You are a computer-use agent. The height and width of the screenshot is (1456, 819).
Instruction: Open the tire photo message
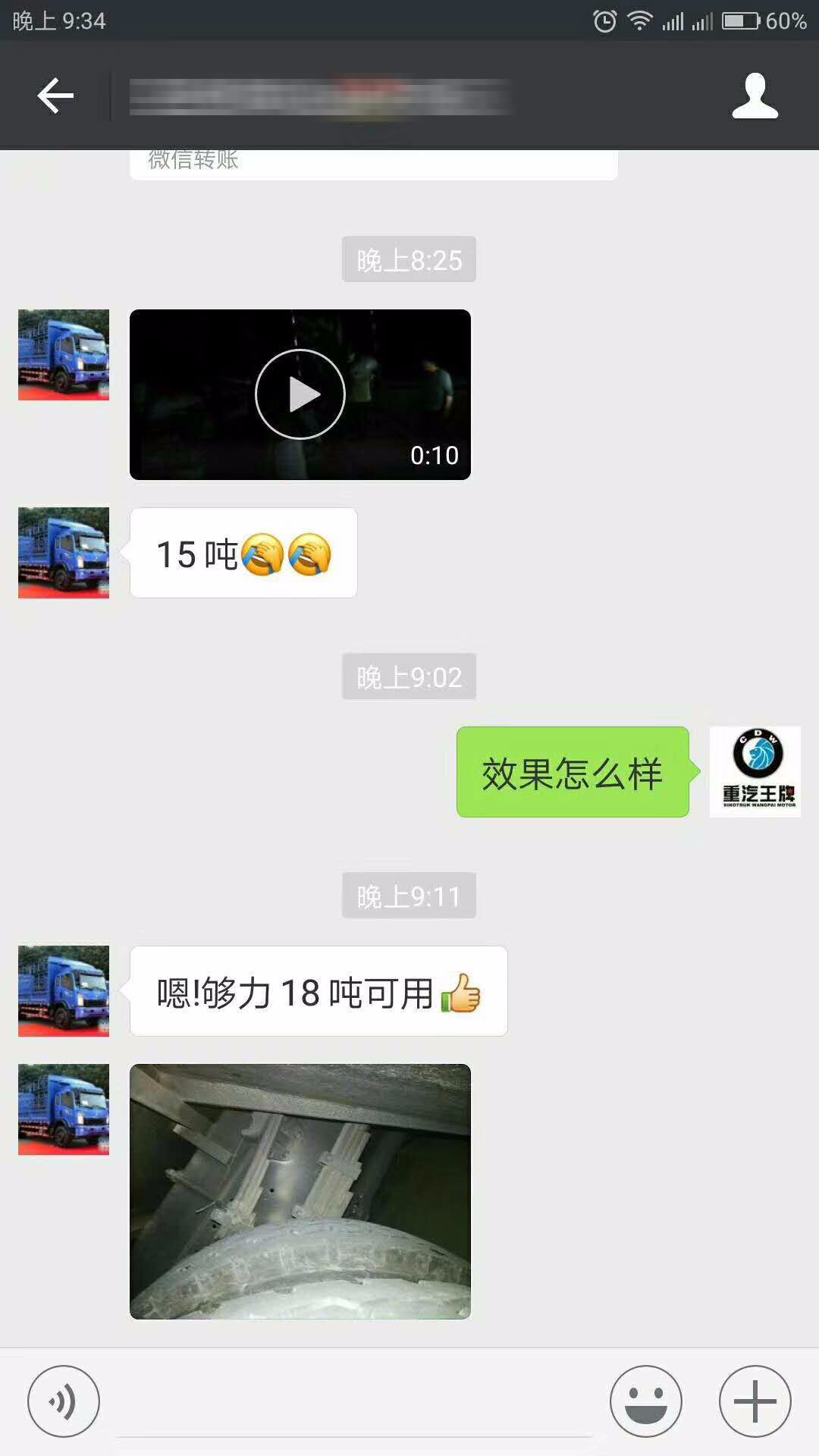click(300, 1191)
